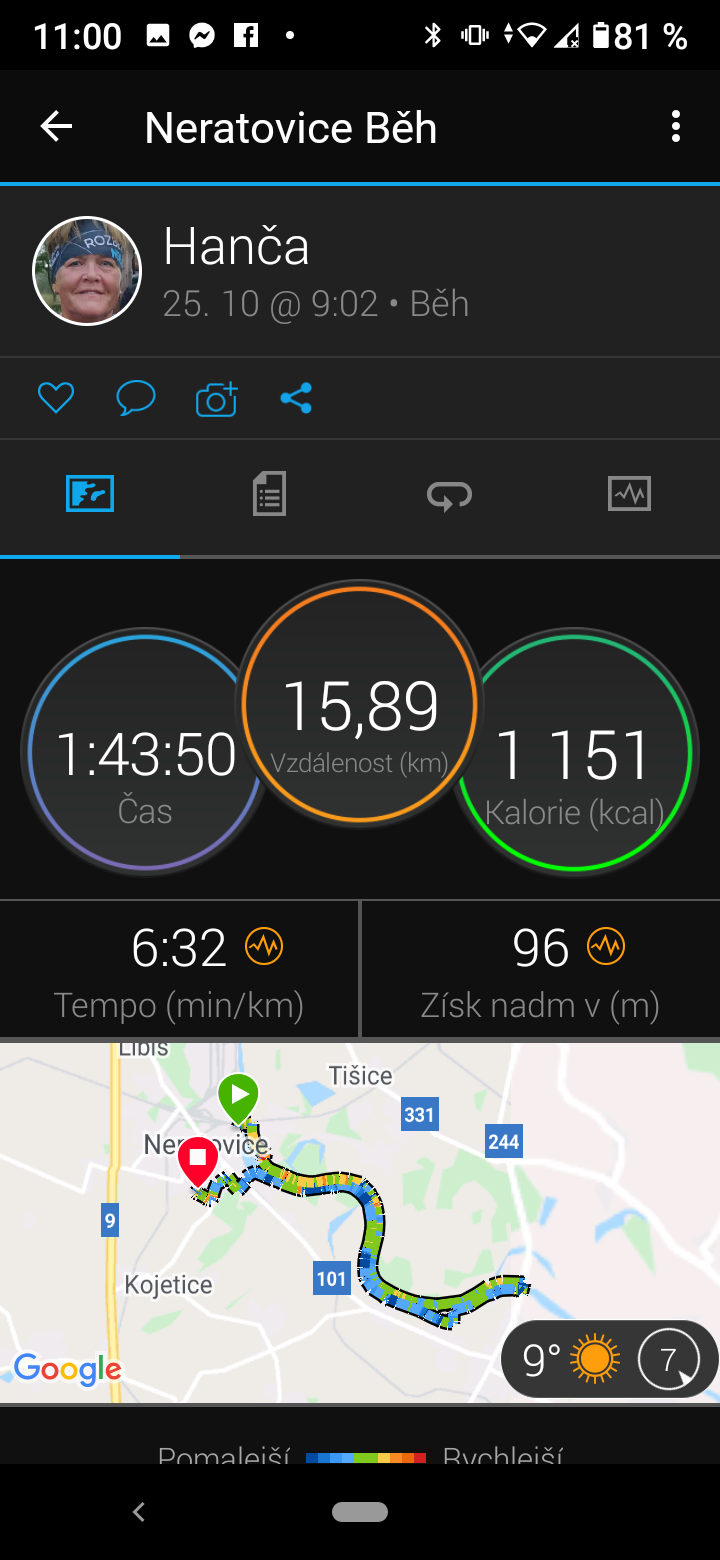Select the overview tab
Image resolution: width=720 pixels, height=1560 pixels.
(x=90, y=494)
